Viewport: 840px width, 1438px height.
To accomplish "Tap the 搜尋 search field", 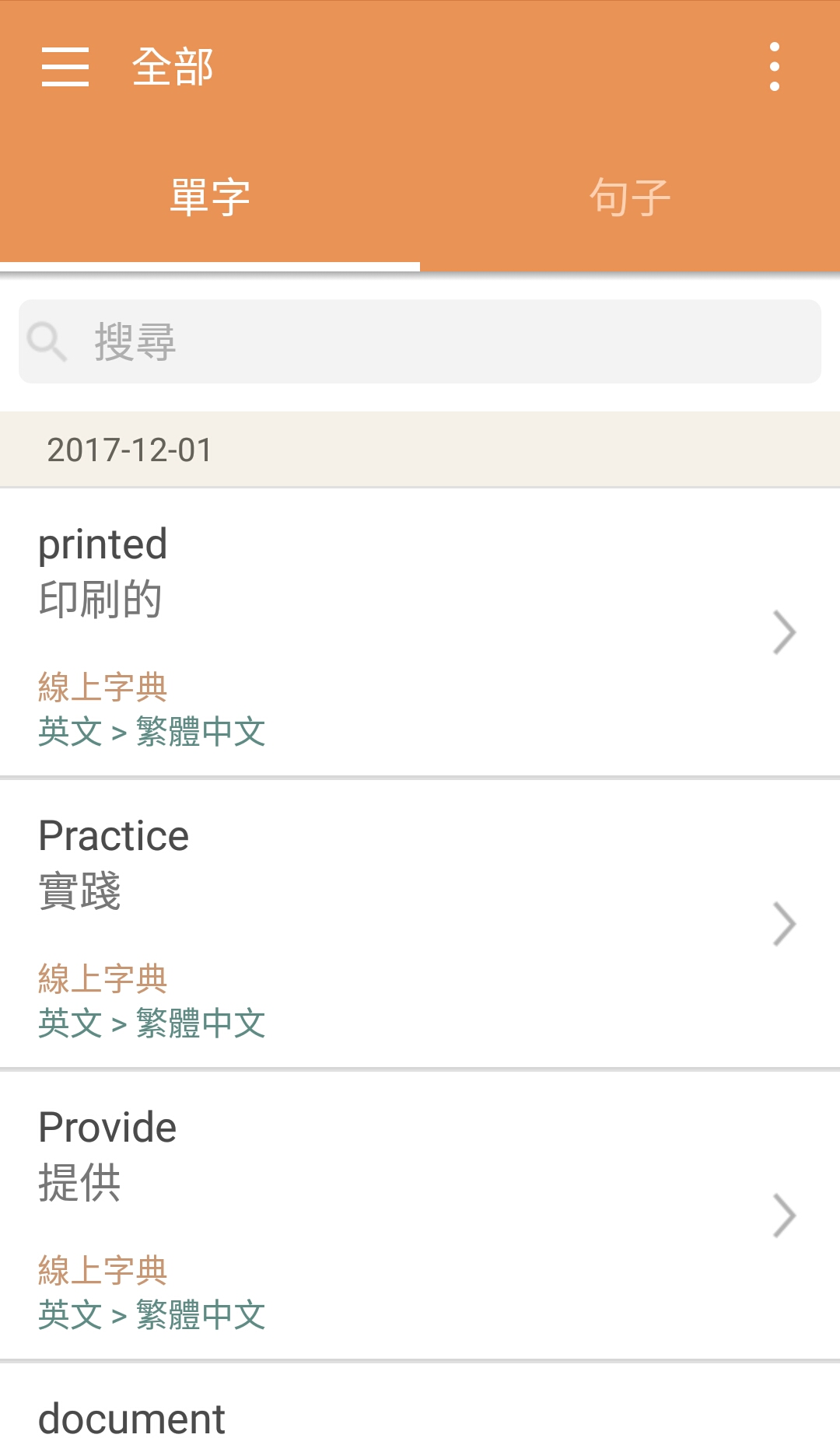I will 420,341.
